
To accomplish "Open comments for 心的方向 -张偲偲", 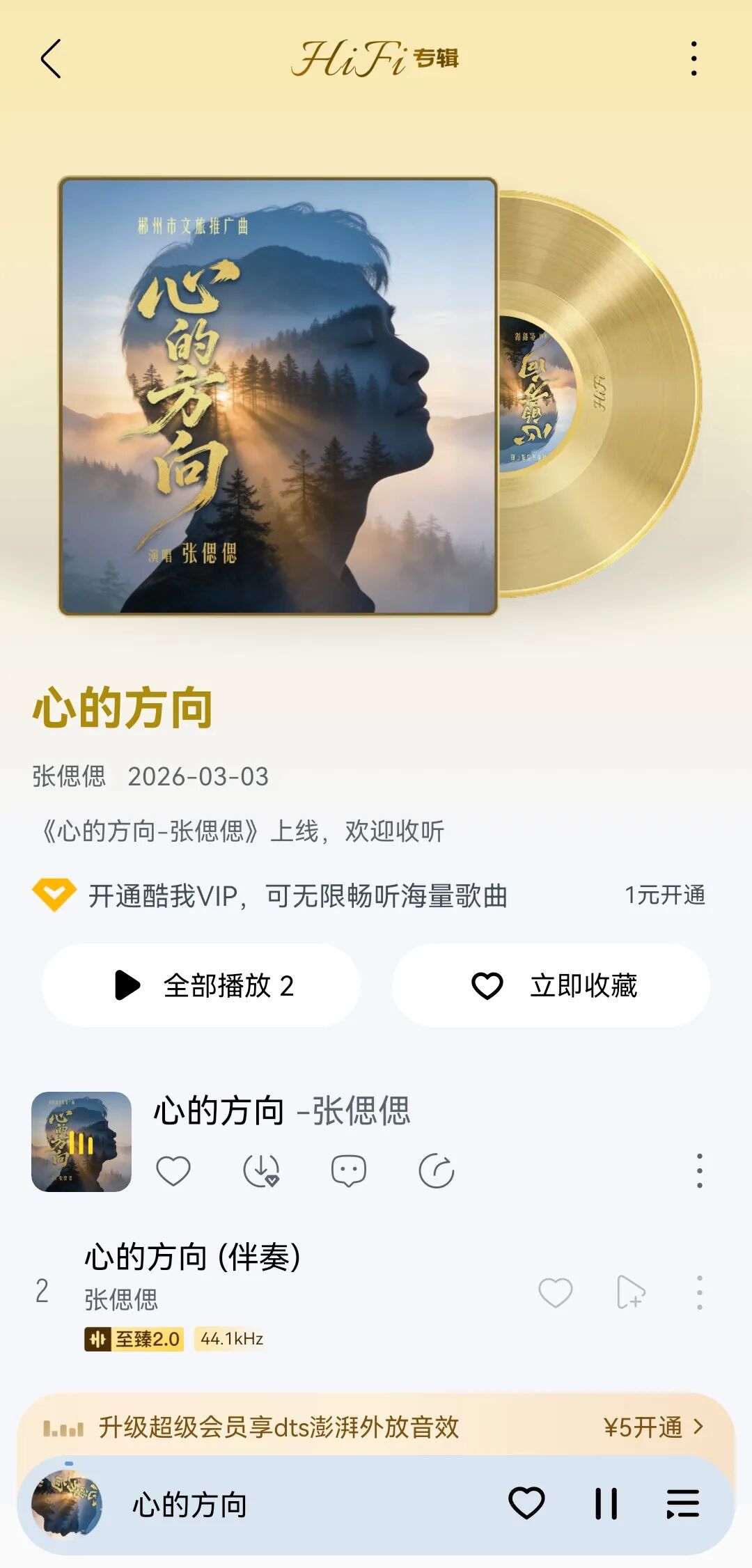I will pyautogui.click(x=348, y=1170).
